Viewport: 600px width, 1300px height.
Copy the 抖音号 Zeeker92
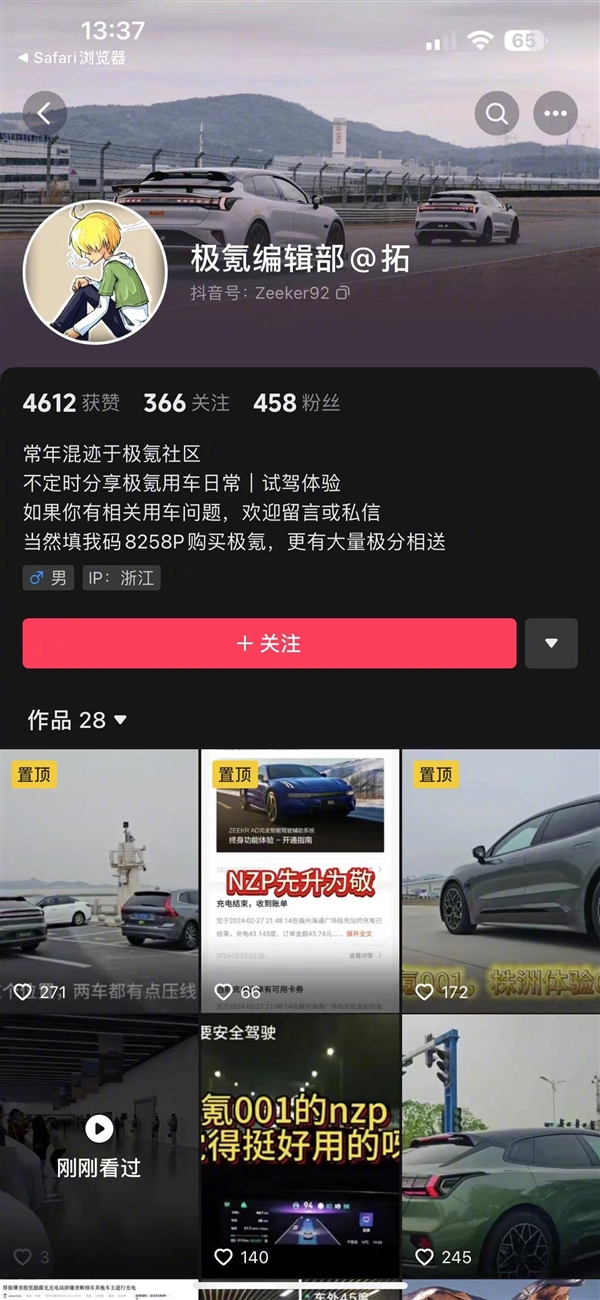(x=343, y=293)
